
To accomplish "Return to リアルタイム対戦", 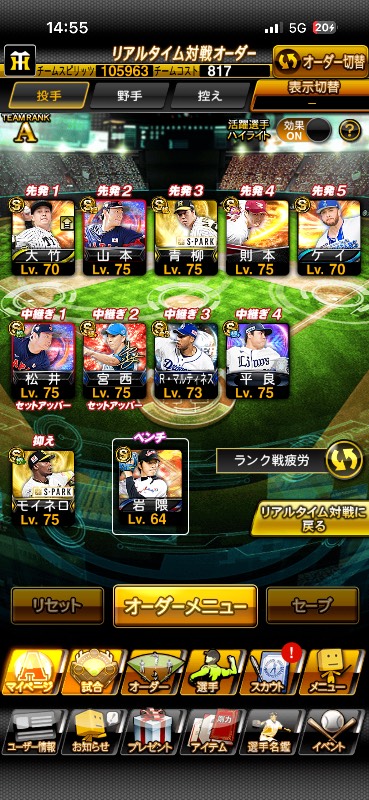I will (310, 518).
